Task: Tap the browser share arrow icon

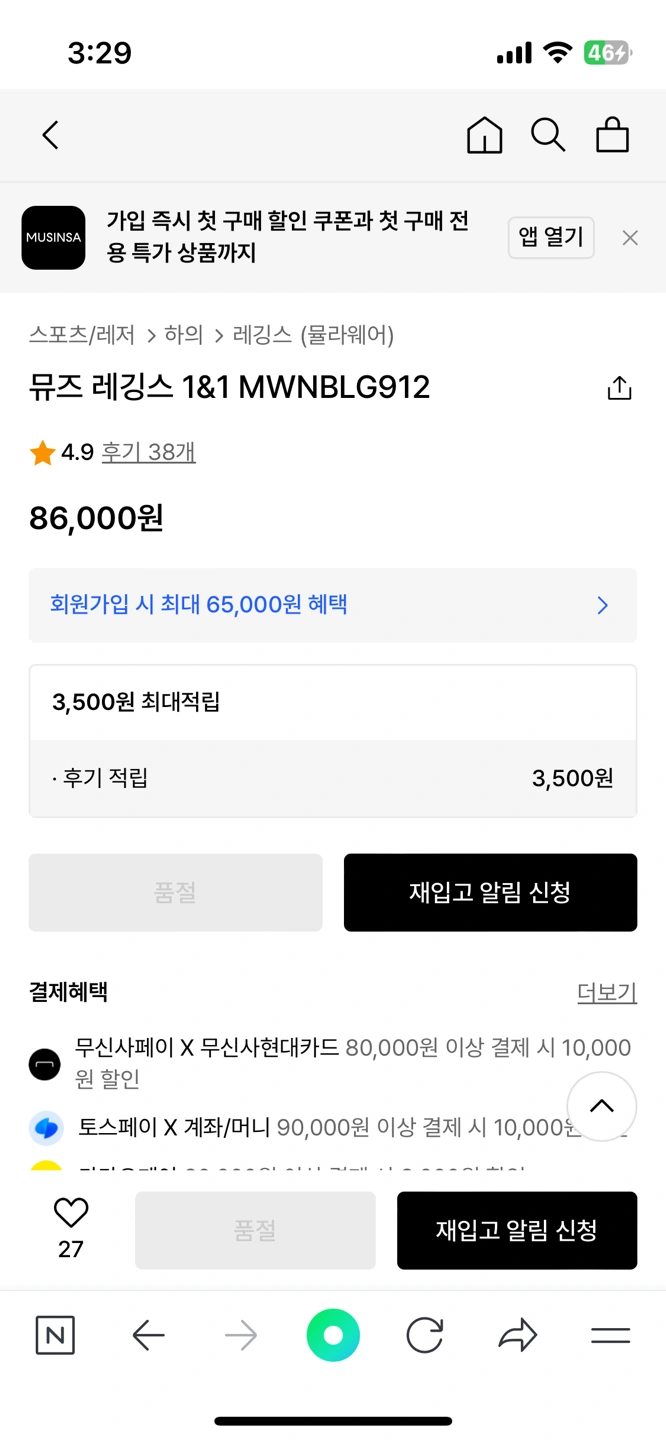Action: 518,1335
